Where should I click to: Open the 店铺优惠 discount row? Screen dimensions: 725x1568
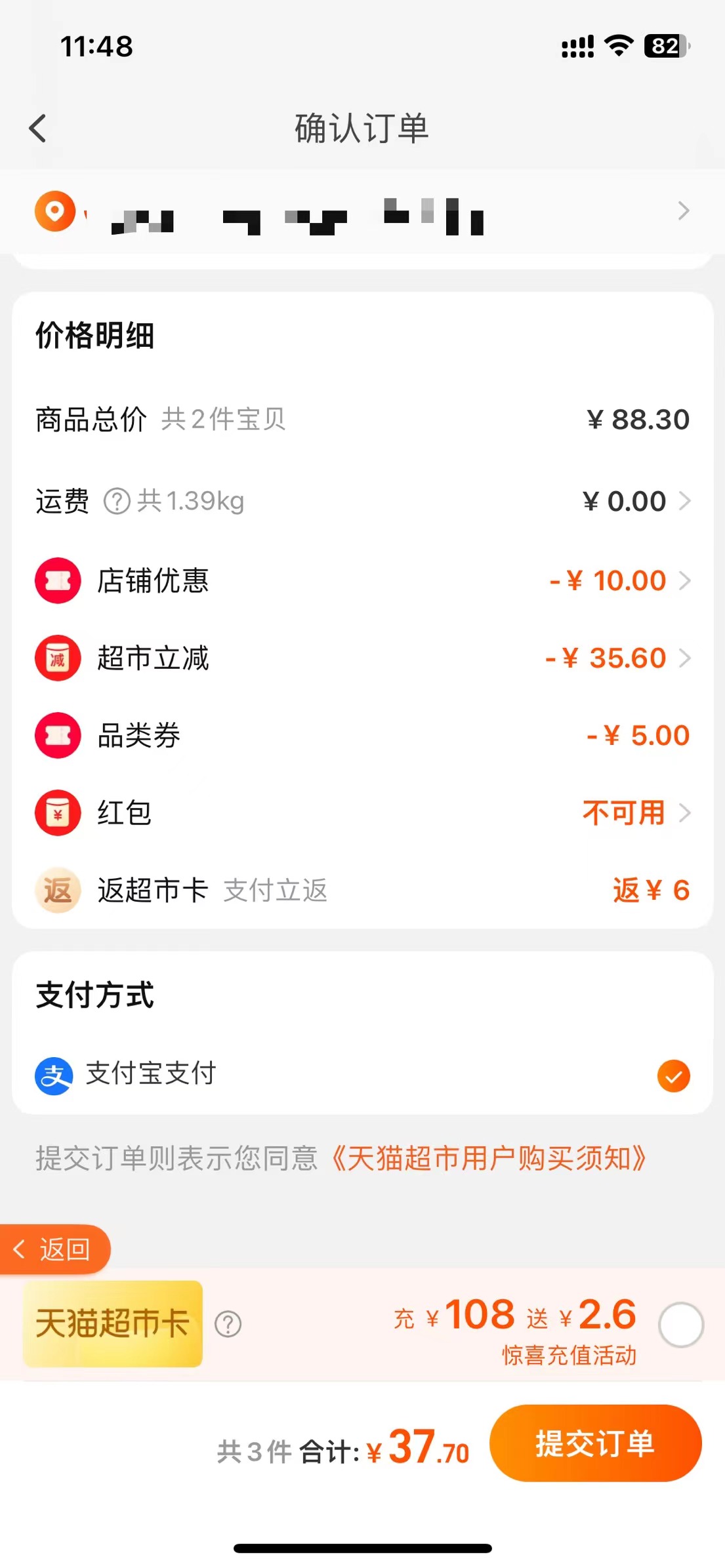(362, 580)
